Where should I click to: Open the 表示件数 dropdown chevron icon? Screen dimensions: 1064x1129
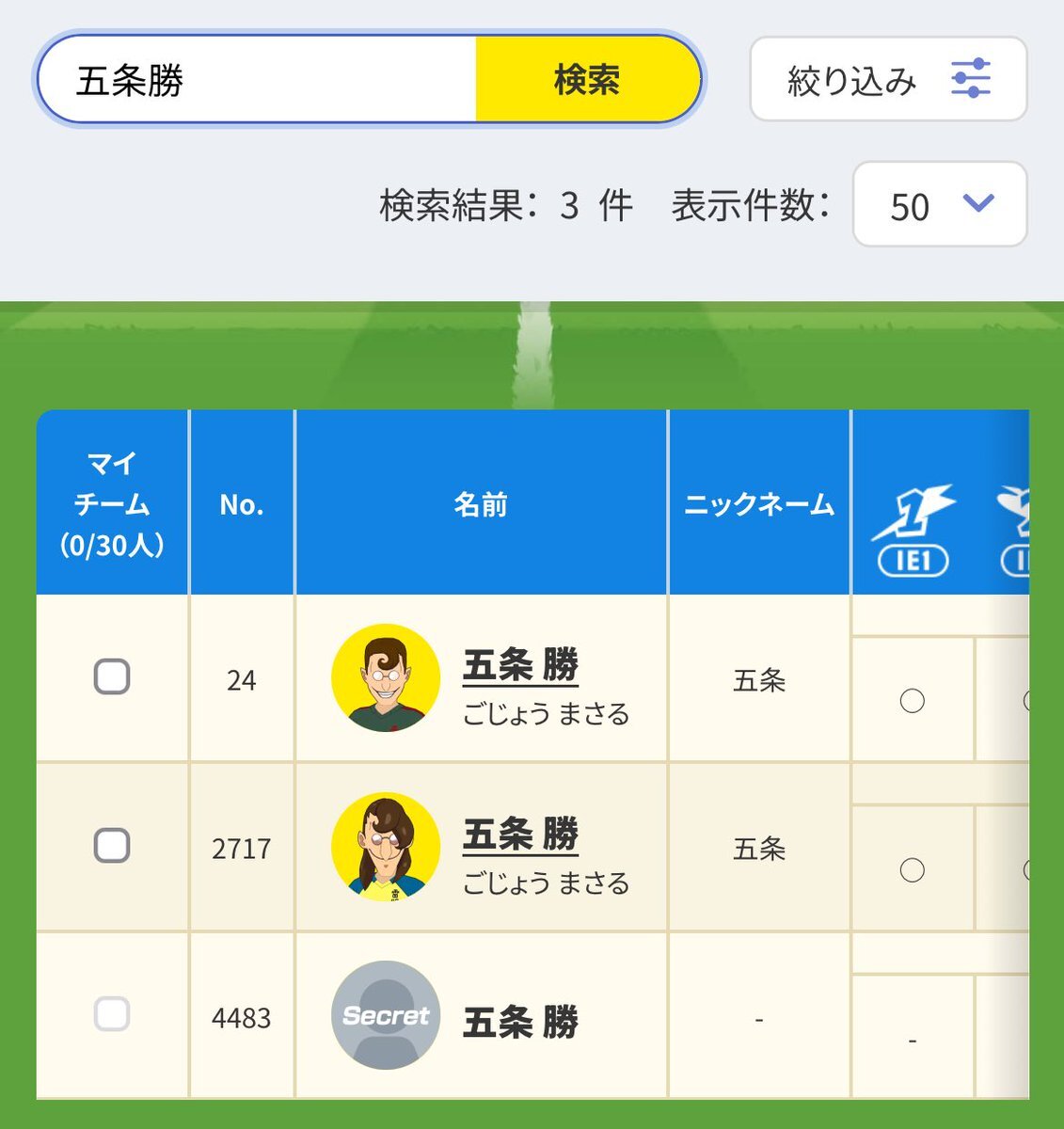[x=977, y=205]
